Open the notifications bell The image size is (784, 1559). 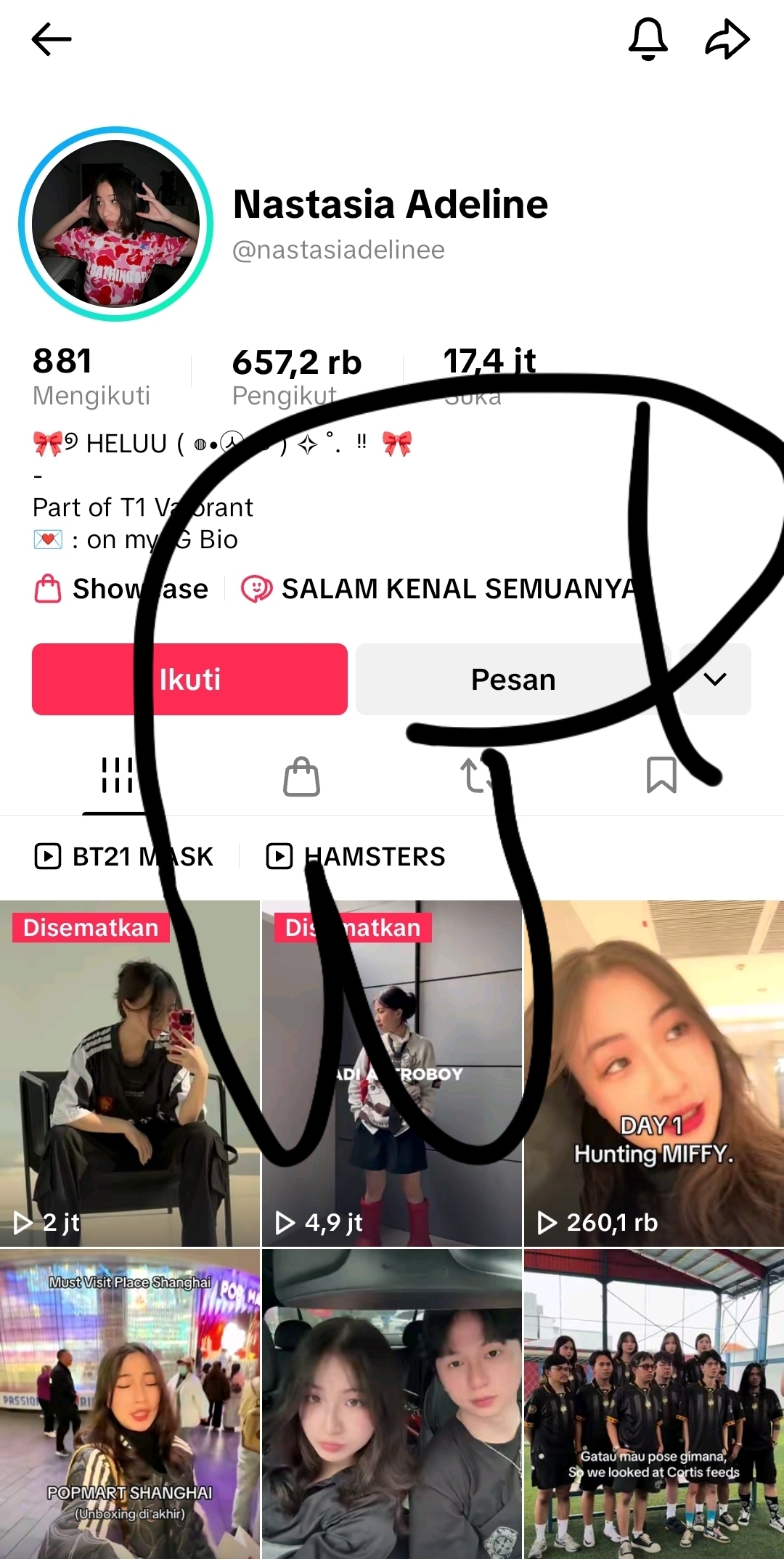coord(648,39)
